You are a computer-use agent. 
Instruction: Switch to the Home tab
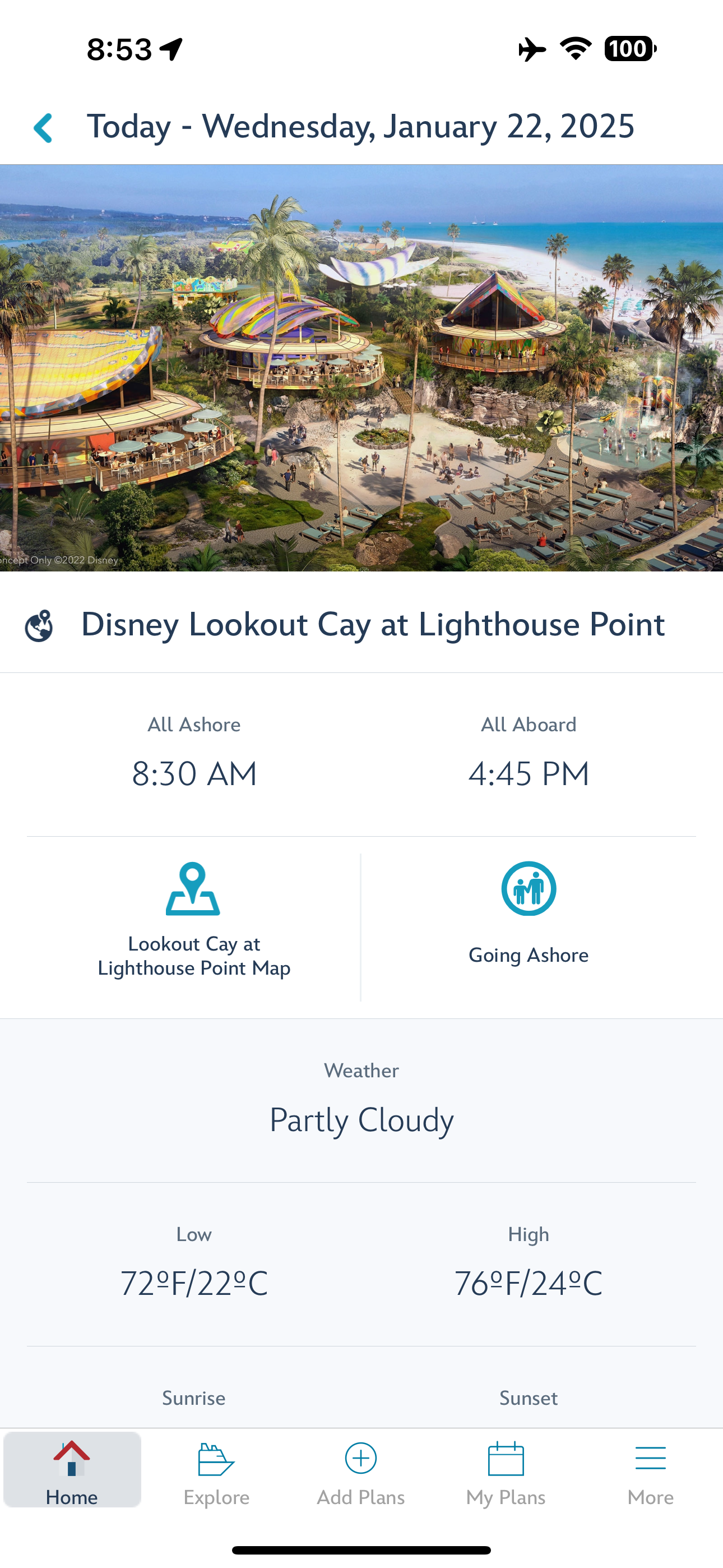pyautogui.click(x=72, y=1470)
